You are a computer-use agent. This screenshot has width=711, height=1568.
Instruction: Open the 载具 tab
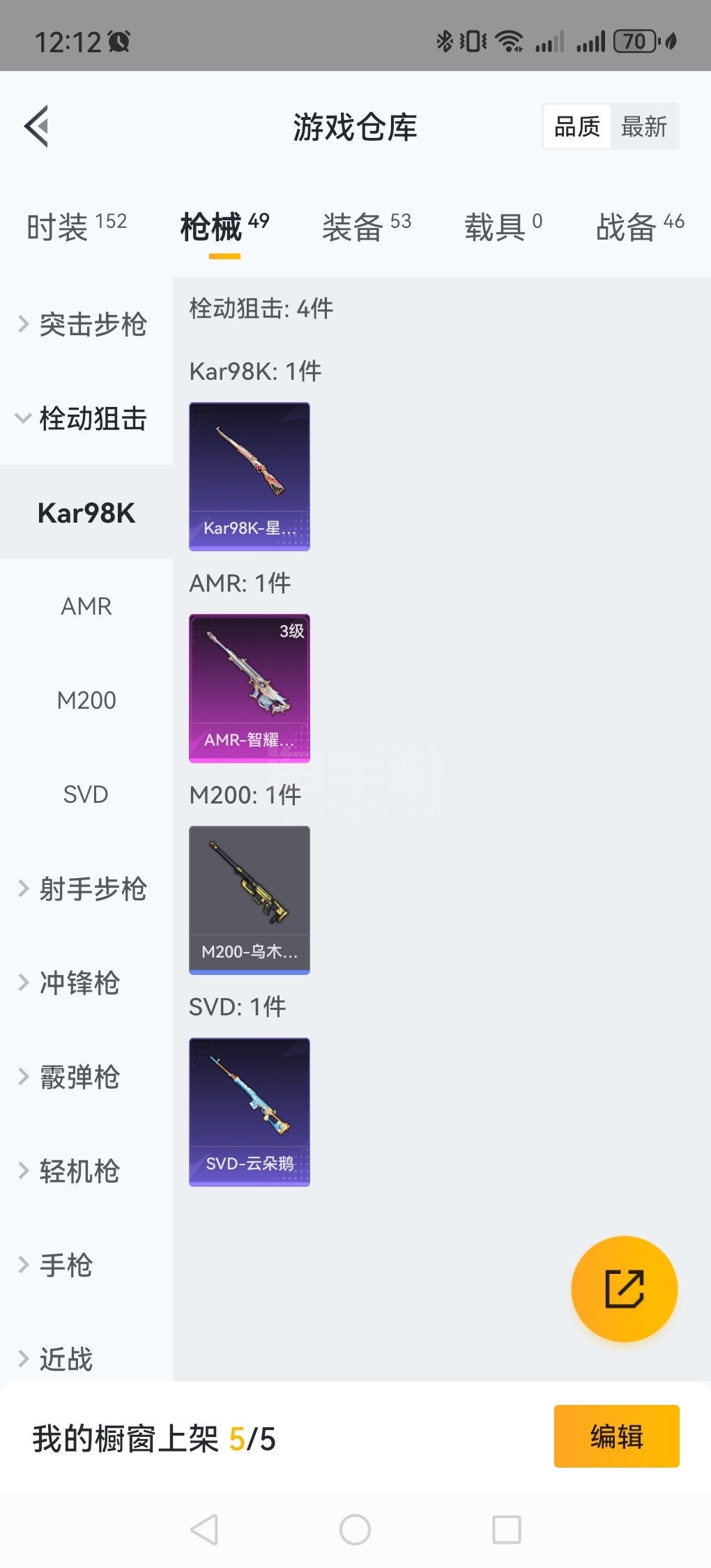pyautogui.click(x=503, y=227)
